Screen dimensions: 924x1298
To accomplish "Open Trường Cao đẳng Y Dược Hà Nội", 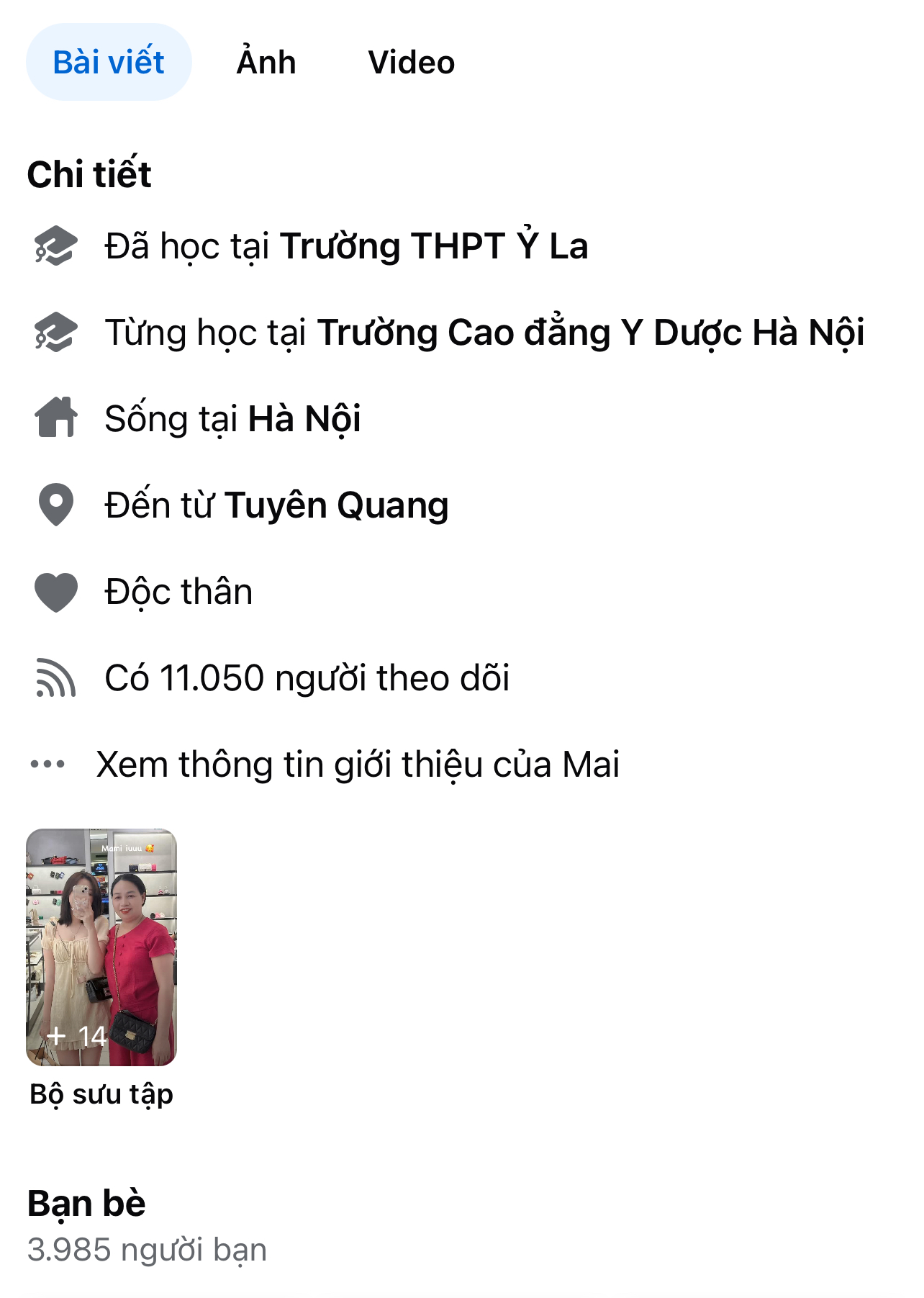I will click(590, 333).
